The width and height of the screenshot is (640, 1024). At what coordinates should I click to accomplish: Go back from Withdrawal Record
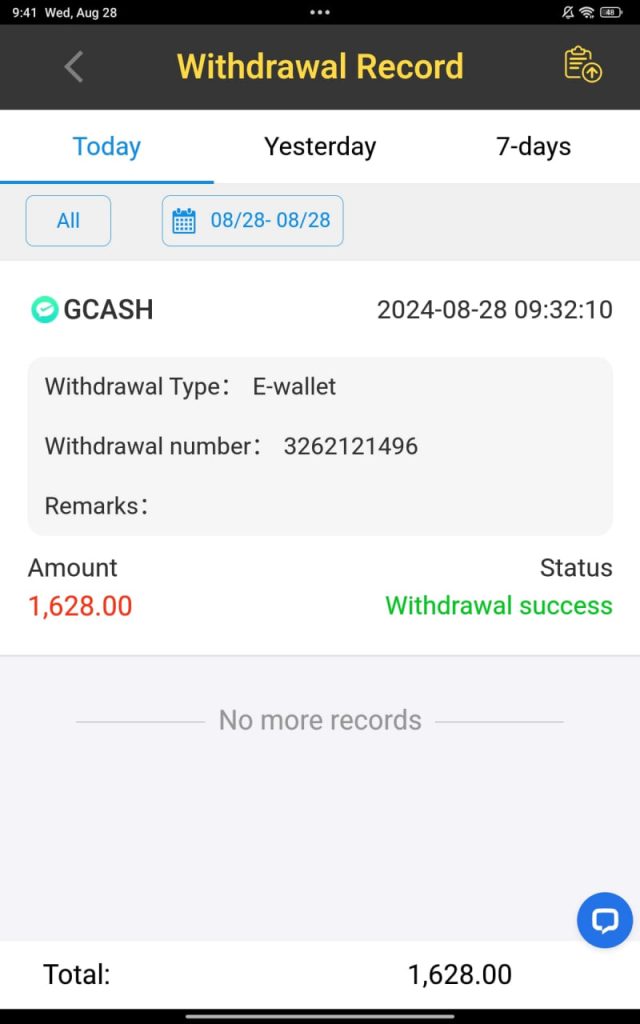pos(73,67)
